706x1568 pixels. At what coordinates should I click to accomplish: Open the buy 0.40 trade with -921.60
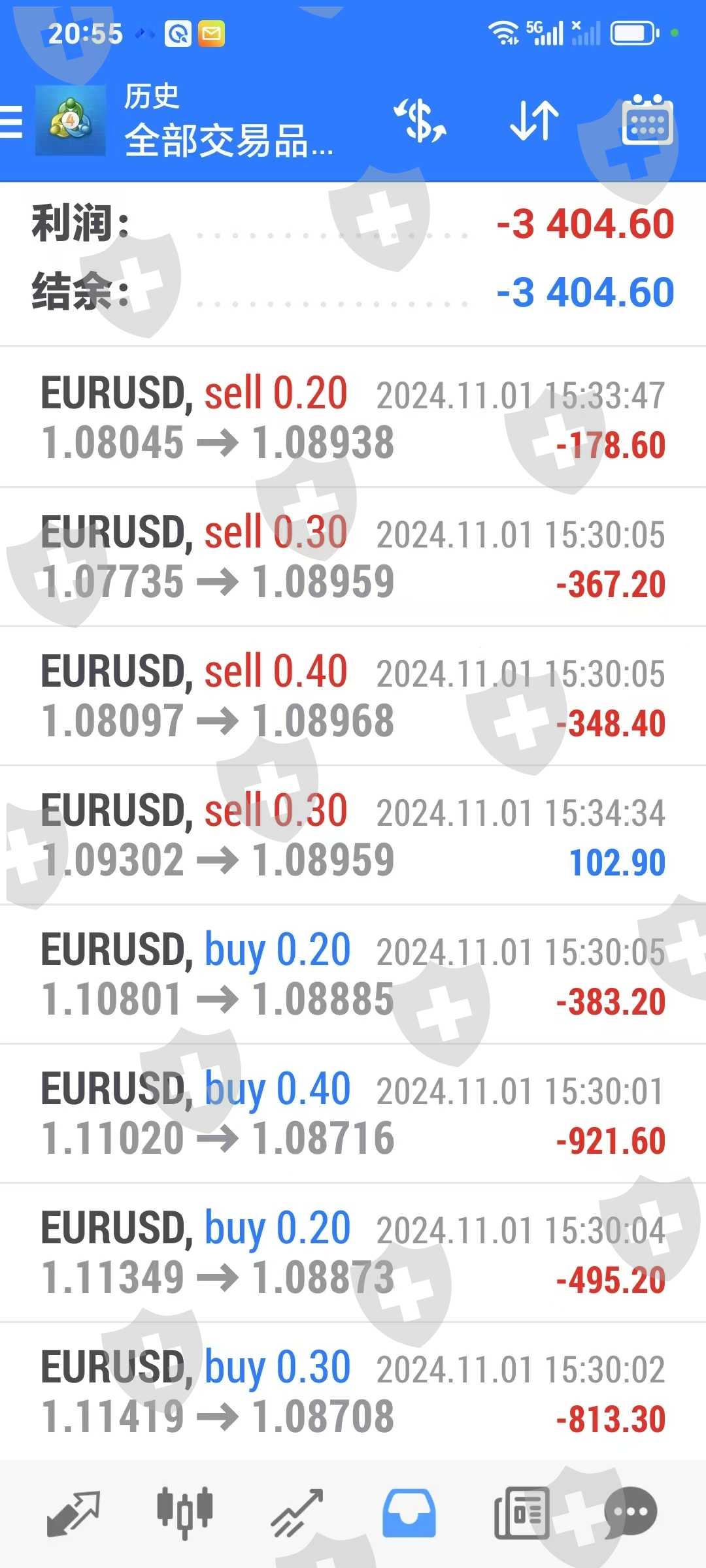353,1114
